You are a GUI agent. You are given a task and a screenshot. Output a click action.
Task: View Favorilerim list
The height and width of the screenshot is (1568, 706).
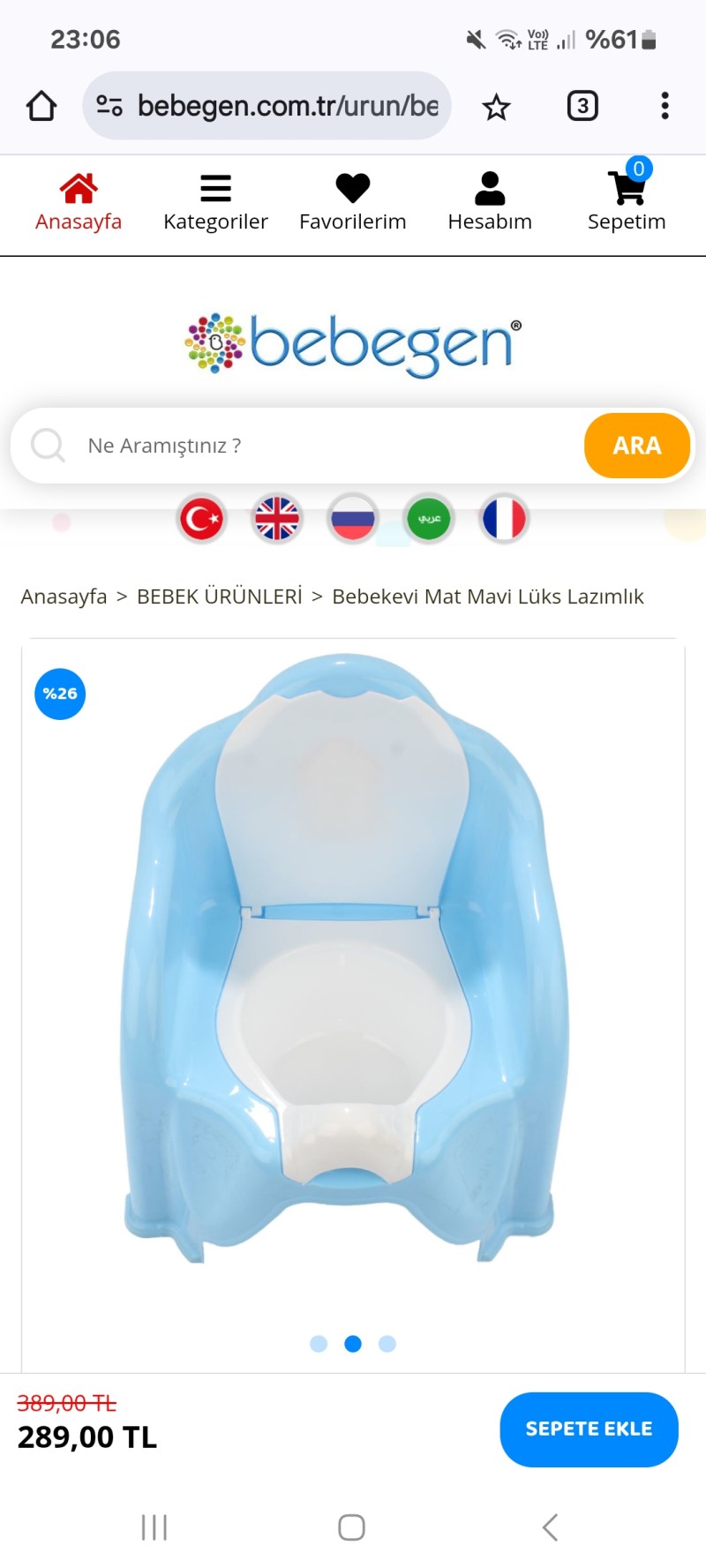click(x=352, y=203)
